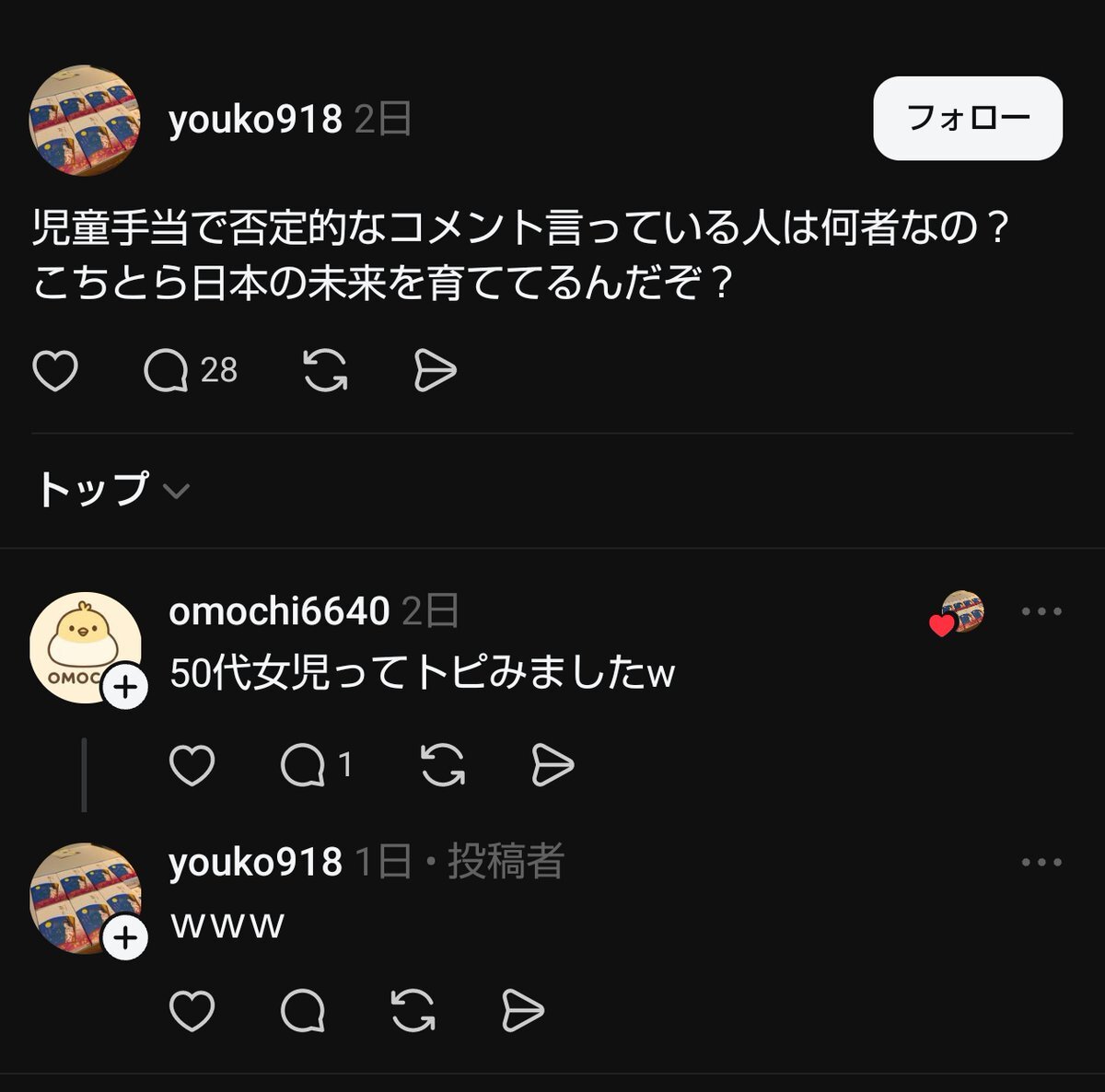This screenshot has height=1092, width=1105.
Task: Follow omochi6640 via the avatar plus badge
Action: point(125,688)
